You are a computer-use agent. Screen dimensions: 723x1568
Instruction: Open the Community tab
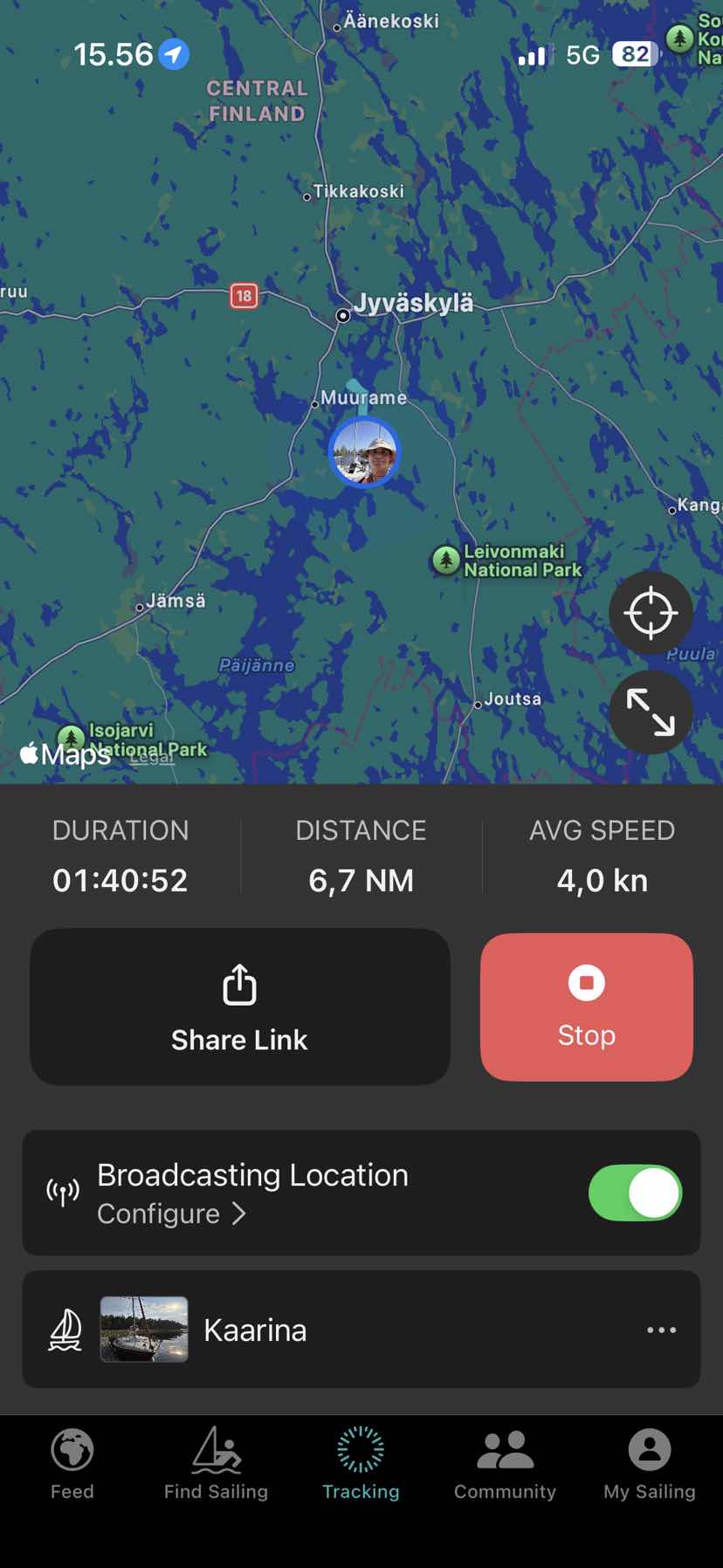click(x=505, y=1464)
